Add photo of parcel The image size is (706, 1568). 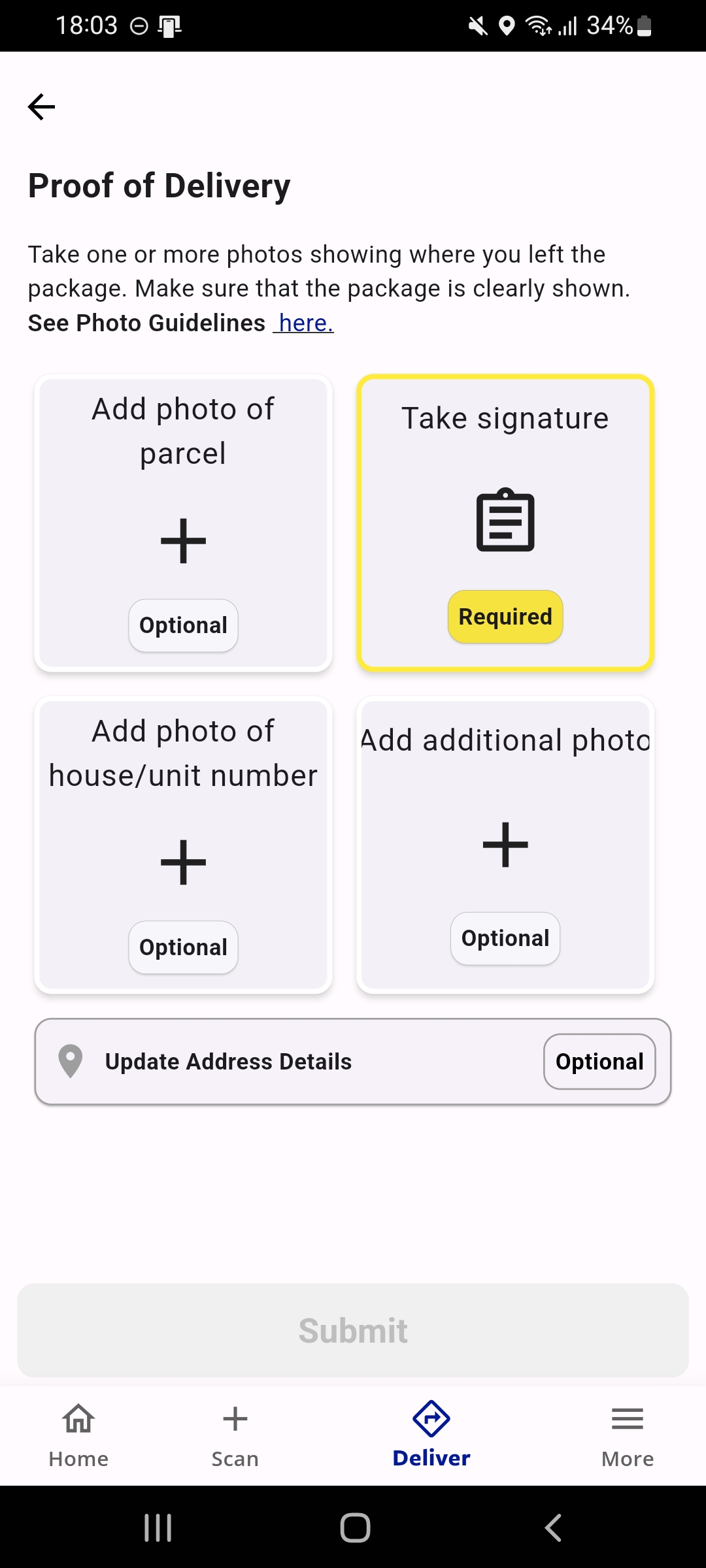point(183,523)
